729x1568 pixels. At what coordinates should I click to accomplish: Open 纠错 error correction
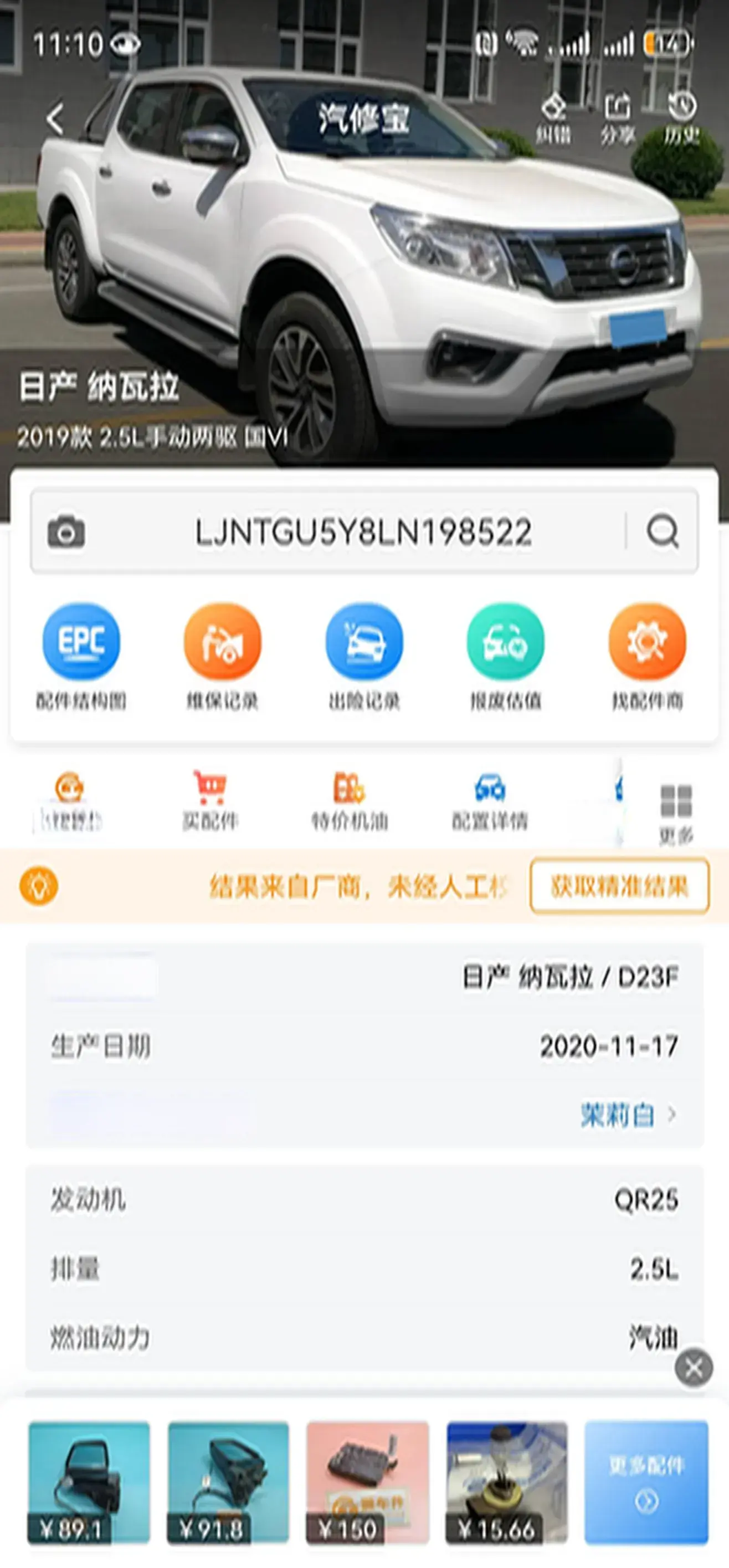point(553,118)
